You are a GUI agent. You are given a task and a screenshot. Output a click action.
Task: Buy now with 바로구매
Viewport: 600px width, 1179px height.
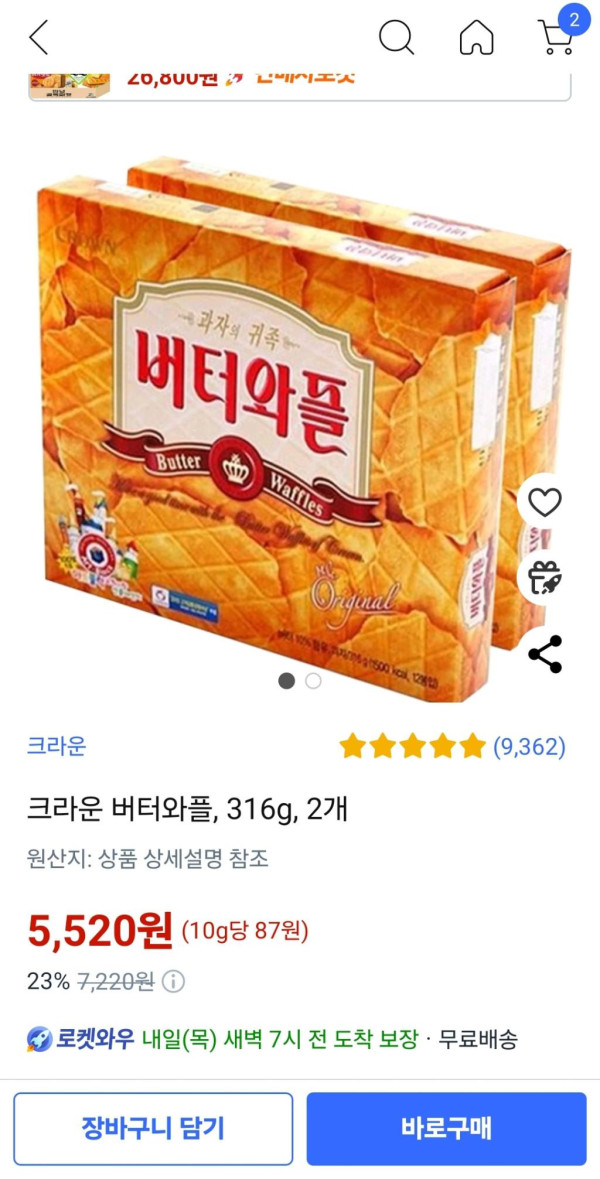(x=446, y=1129)
